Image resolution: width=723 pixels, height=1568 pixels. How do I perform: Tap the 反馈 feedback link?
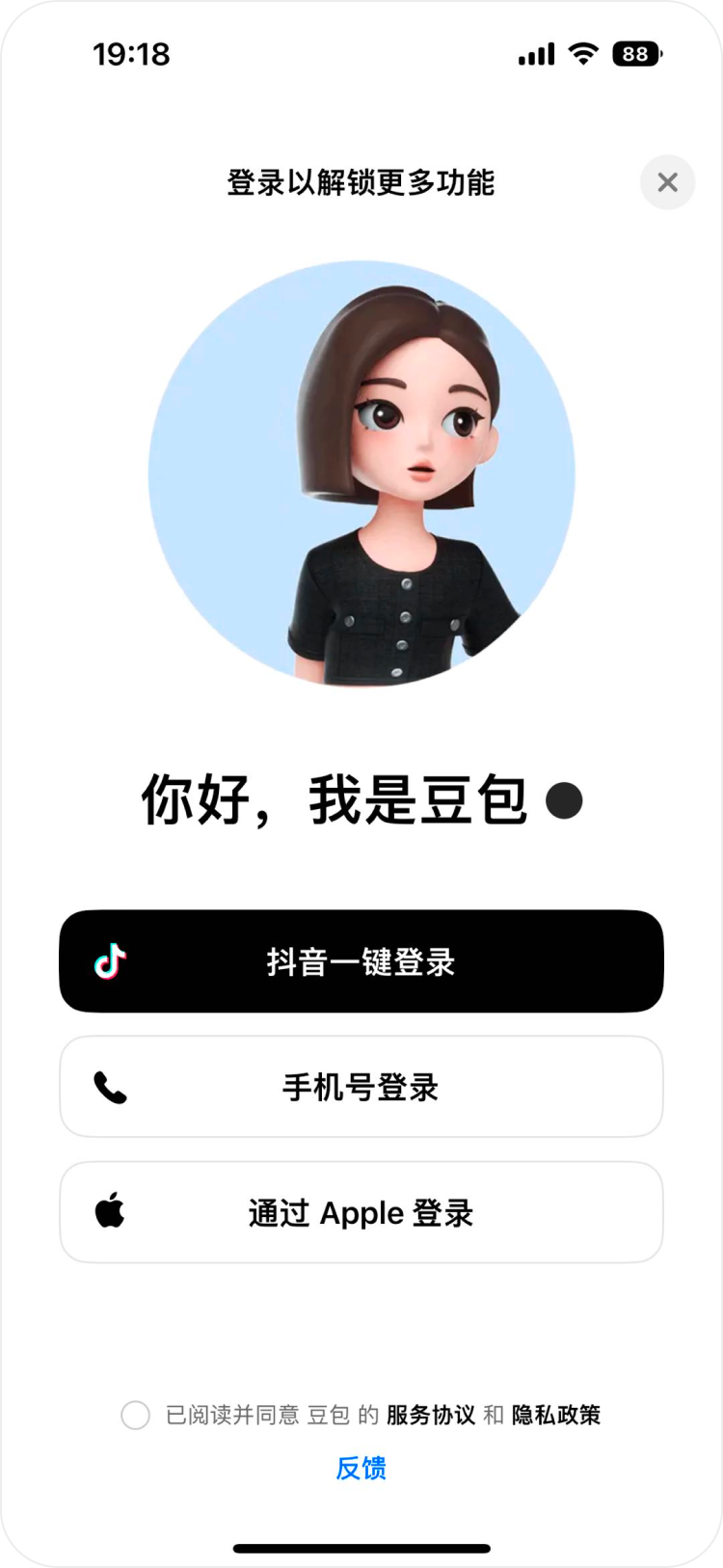point(361,1468)
